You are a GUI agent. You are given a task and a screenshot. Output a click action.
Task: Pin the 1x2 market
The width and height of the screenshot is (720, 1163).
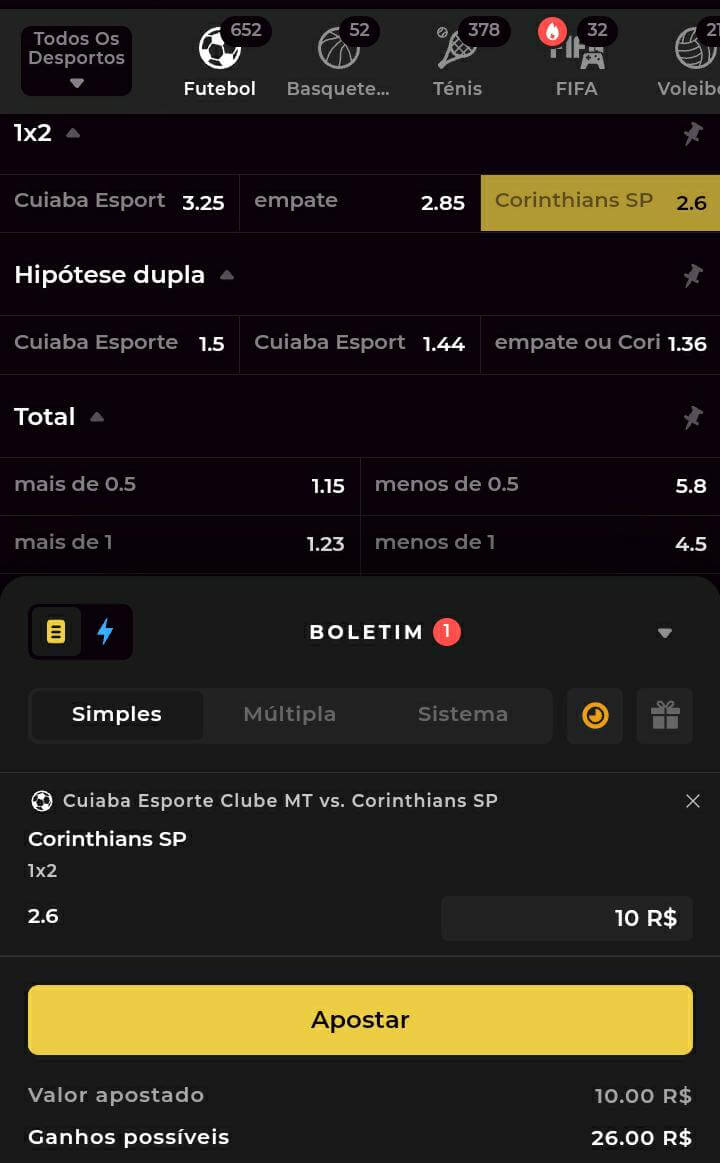[693, 134]
